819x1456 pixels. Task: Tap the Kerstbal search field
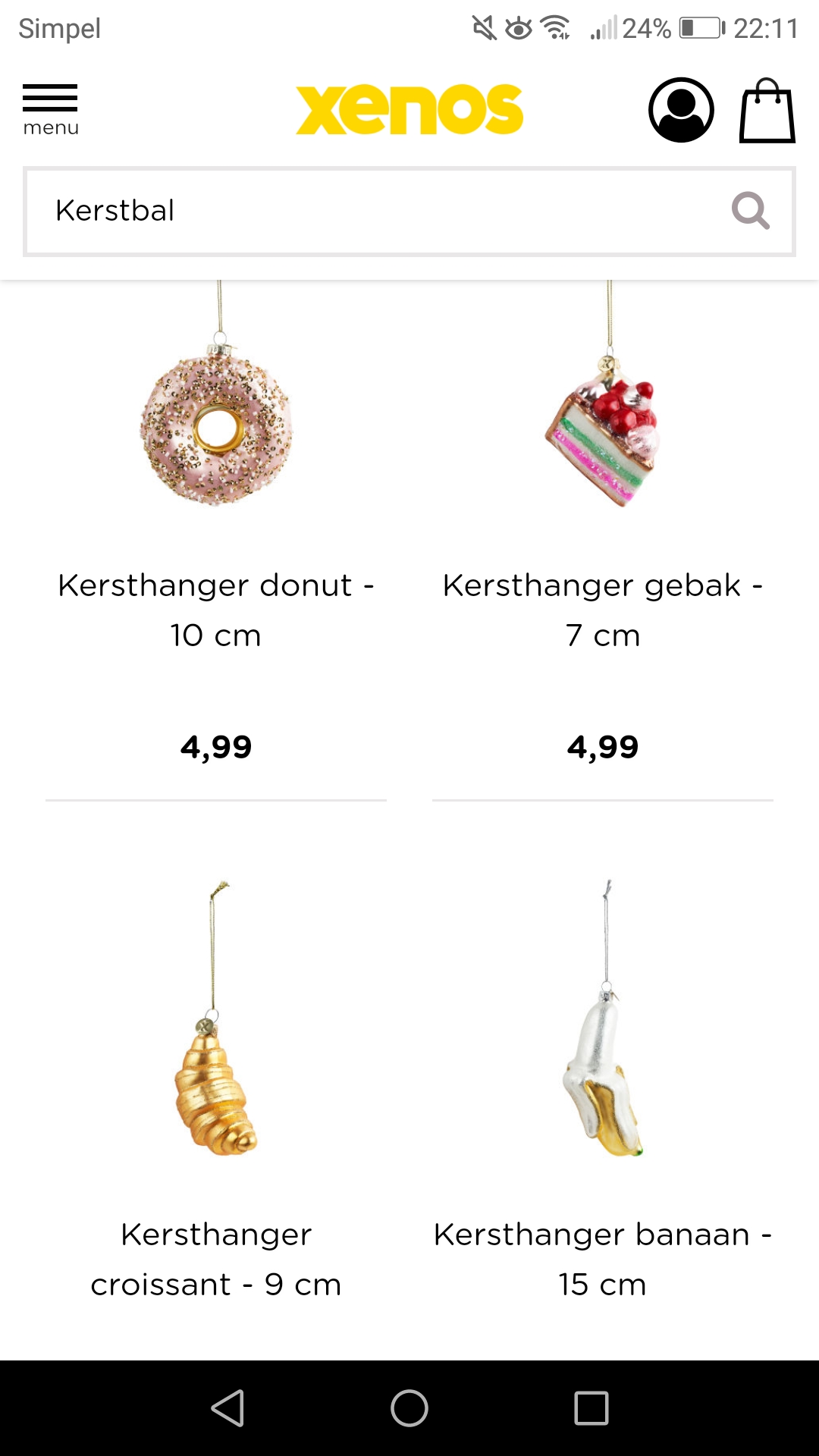[x=409, y=212]
